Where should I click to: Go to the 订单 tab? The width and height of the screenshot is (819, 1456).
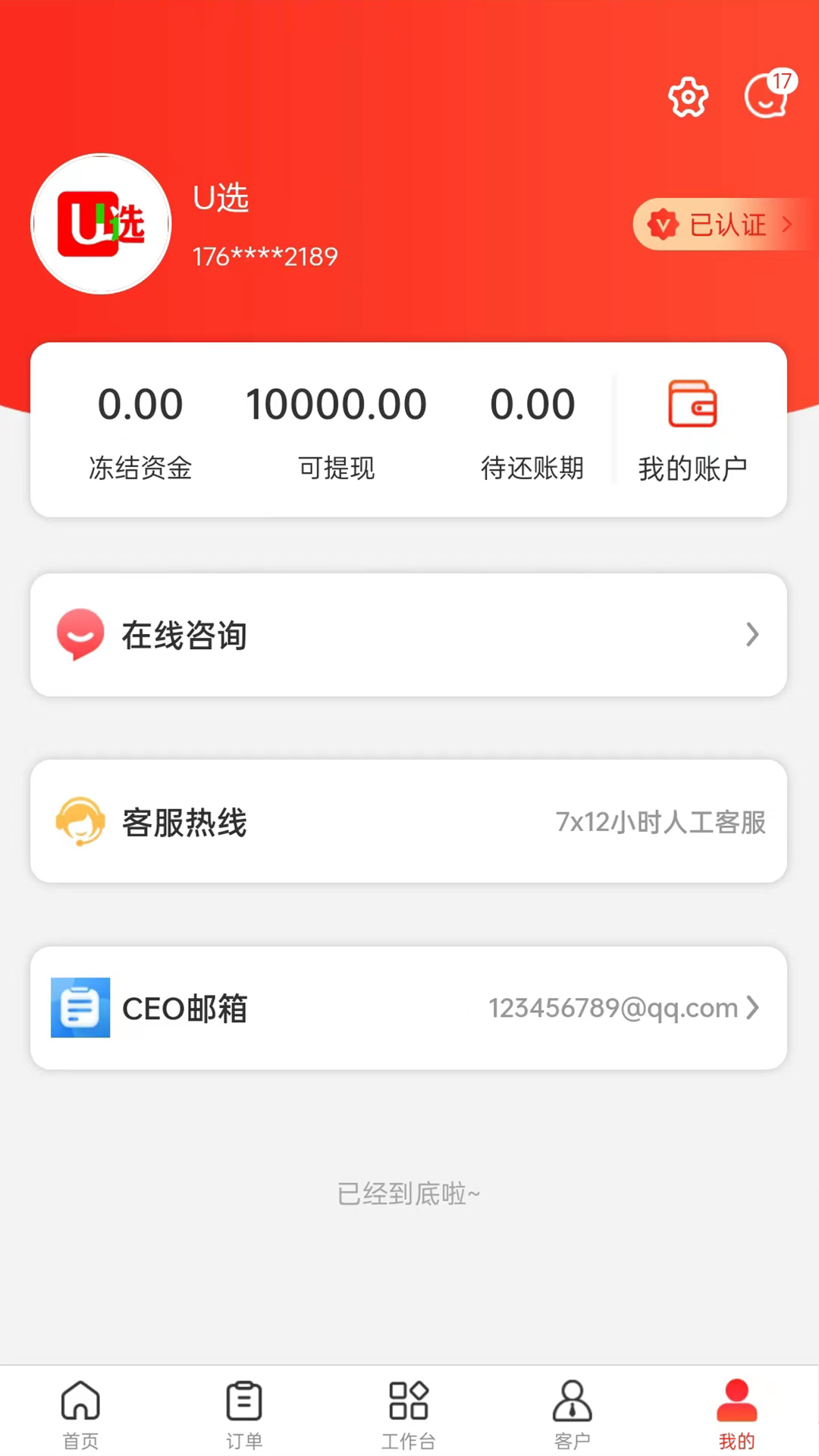[x=244, y=1413]
